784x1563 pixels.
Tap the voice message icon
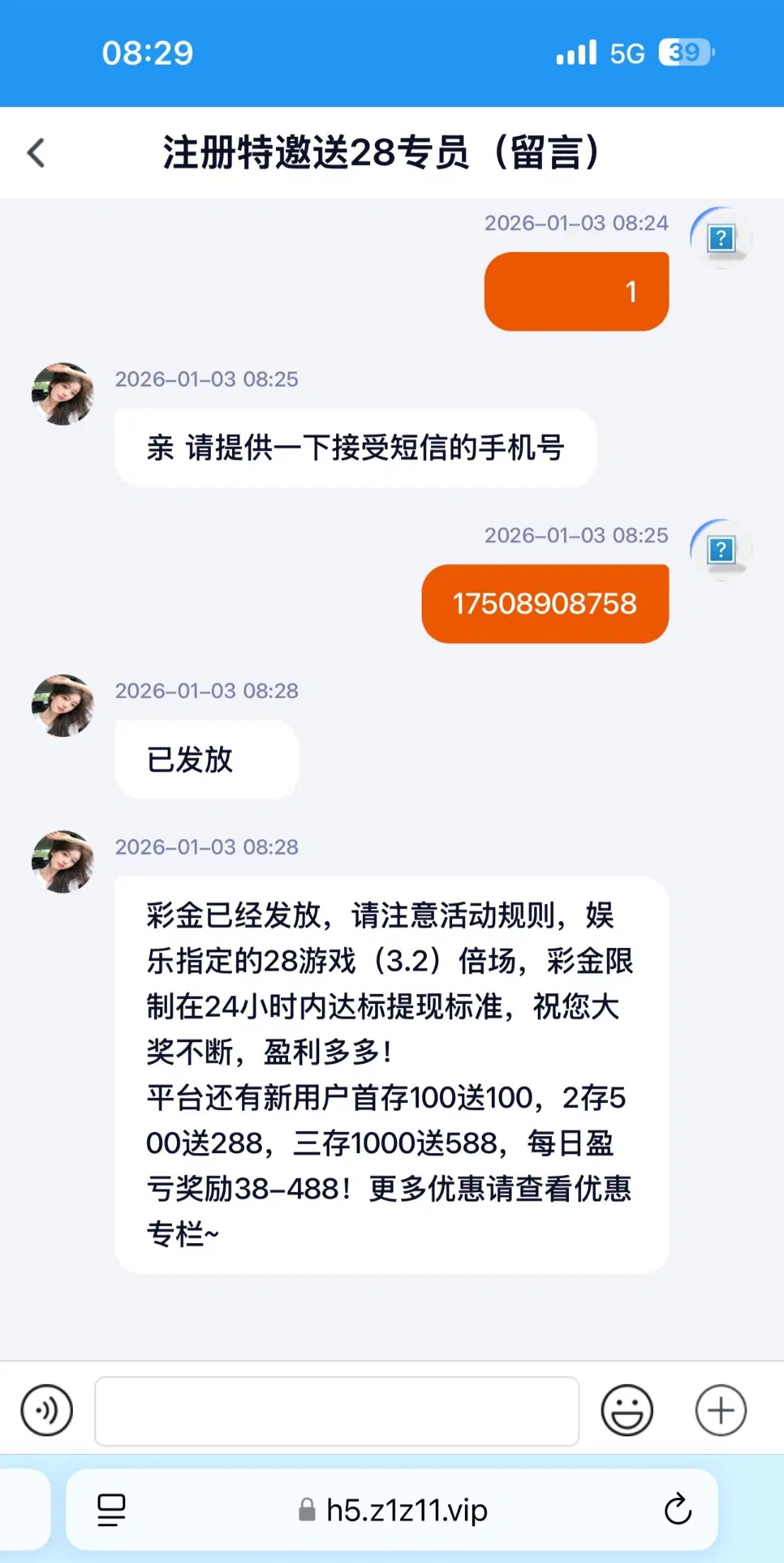click(x=47, y=1410)
